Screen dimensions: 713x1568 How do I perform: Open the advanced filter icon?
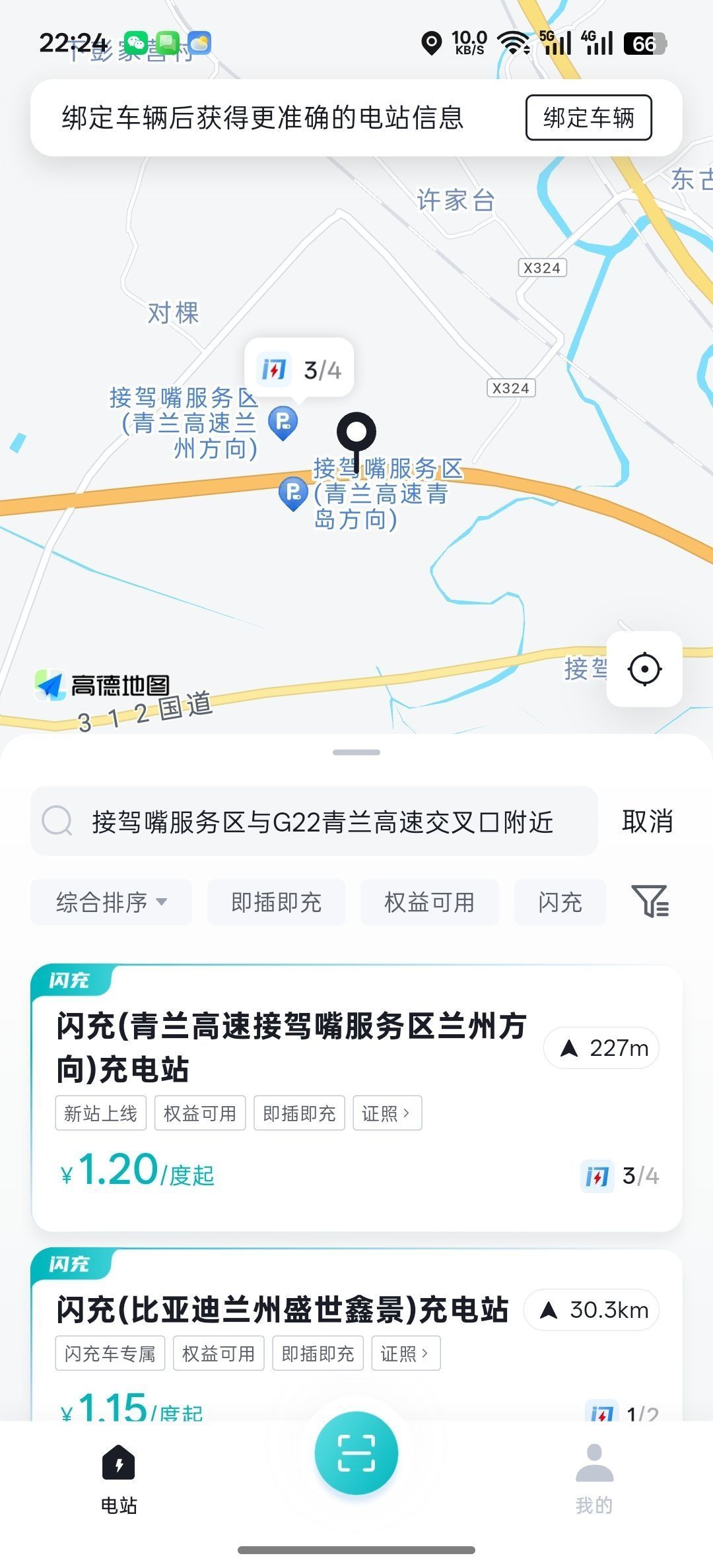[x=650, y=901]
